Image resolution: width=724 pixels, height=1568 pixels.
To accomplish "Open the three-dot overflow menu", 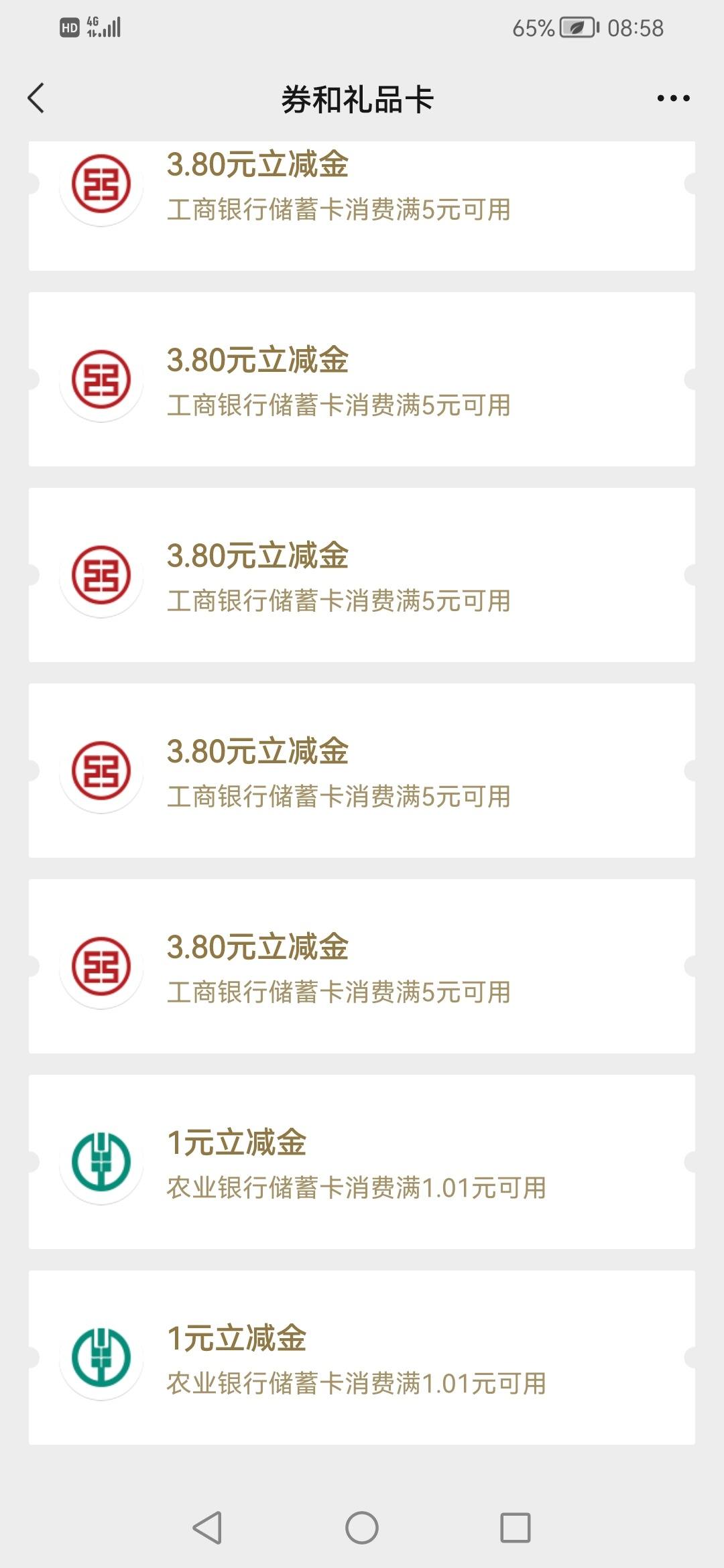I will (673, 99).
